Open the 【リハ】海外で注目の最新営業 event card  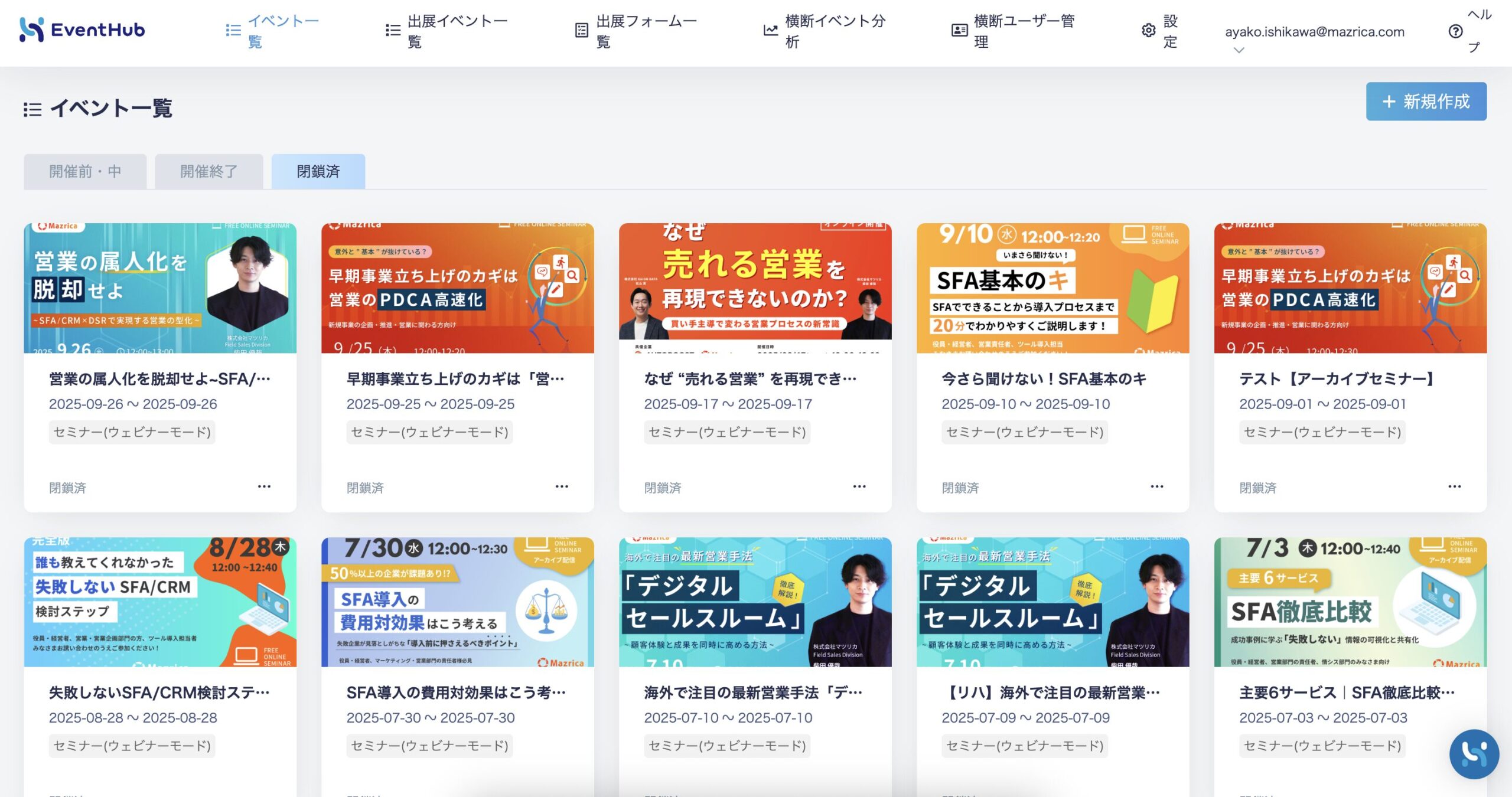1051,692
